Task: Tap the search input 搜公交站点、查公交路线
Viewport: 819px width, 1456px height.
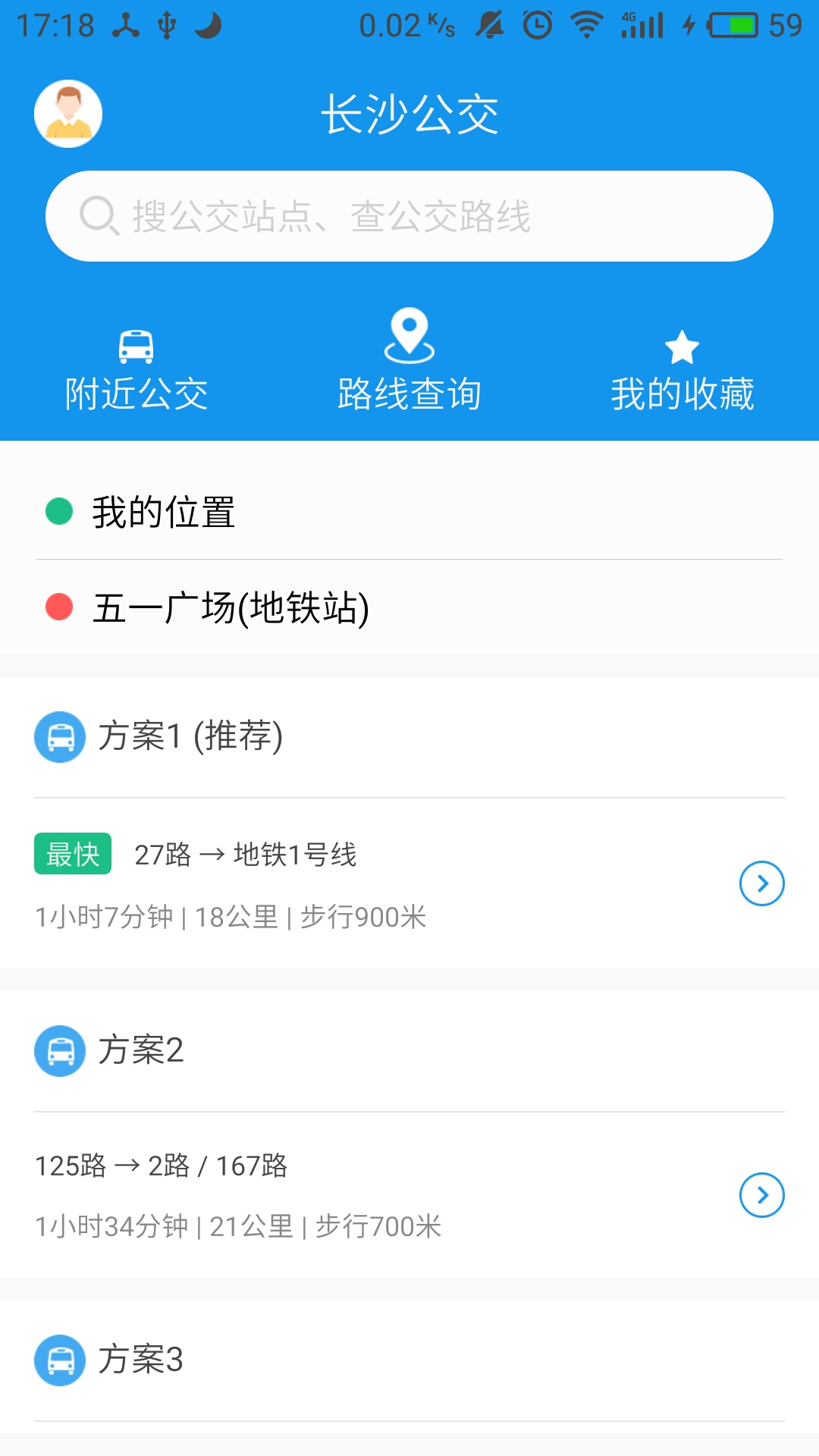Action: coord(409,215)
